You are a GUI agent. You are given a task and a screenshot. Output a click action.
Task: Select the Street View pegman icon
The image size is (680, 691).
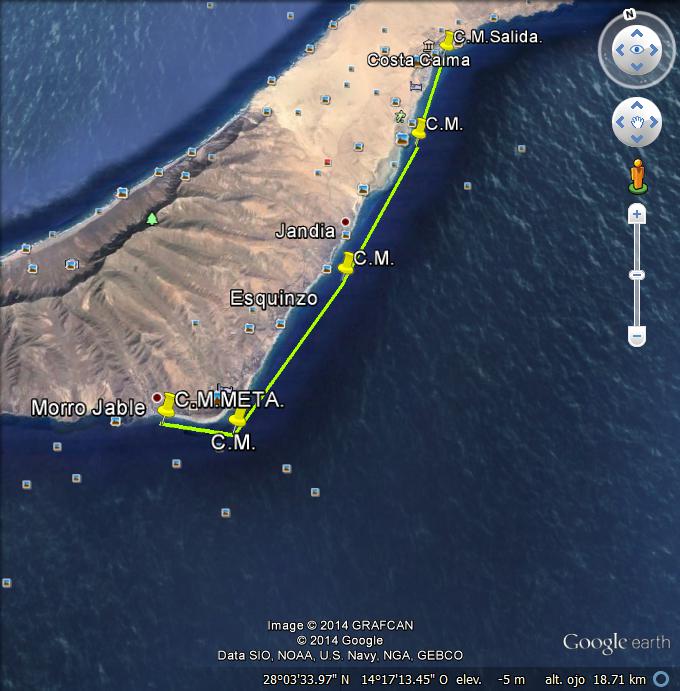(x=637, y=174)
